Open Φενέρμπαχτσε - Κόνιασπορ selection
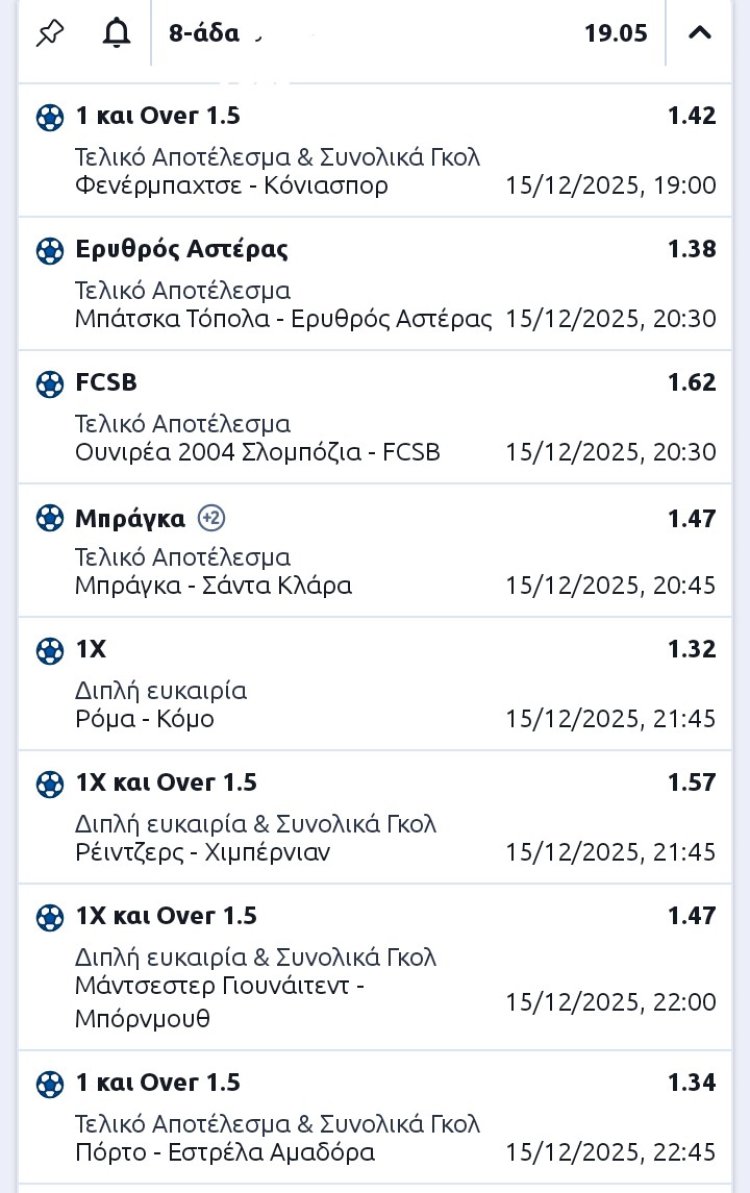This screenshot has width=750, height=1193. 375,150
